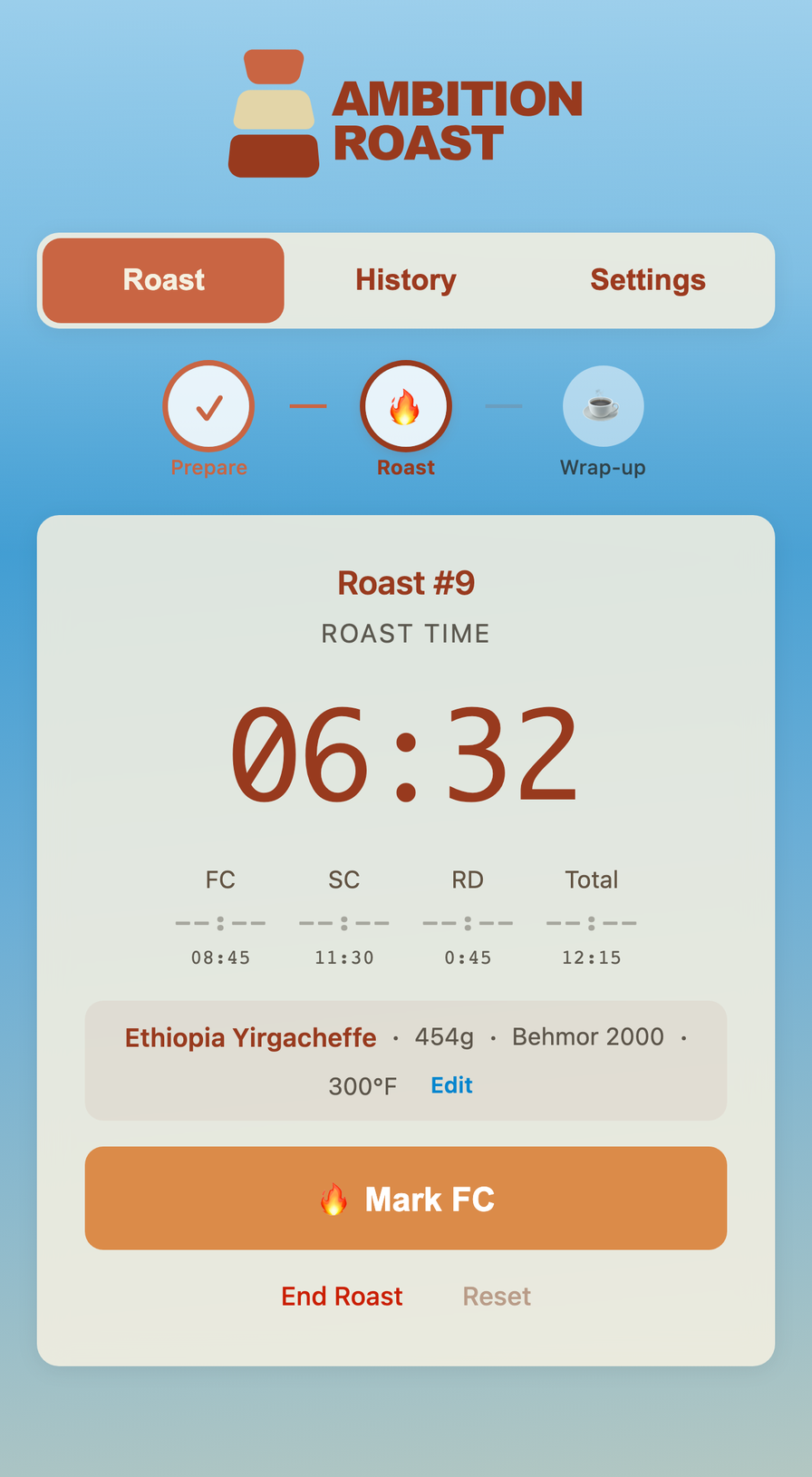Click the 12:15 Total target time
812x1477 pixels.
pos(592,957)
